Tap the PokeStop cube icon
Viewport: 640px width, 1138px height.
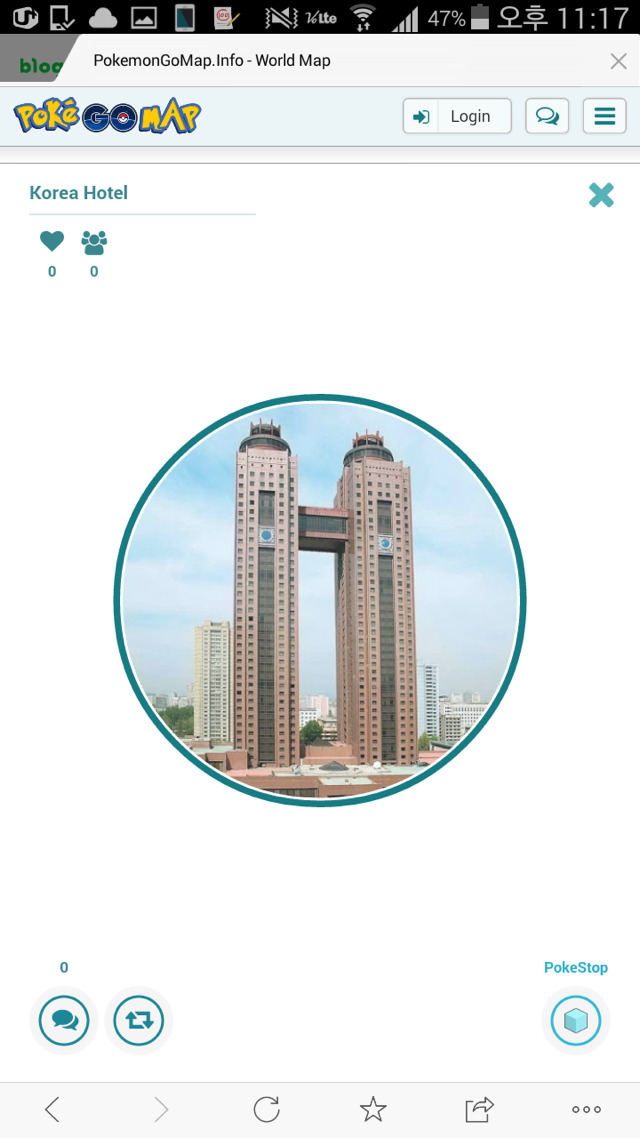576,1021
